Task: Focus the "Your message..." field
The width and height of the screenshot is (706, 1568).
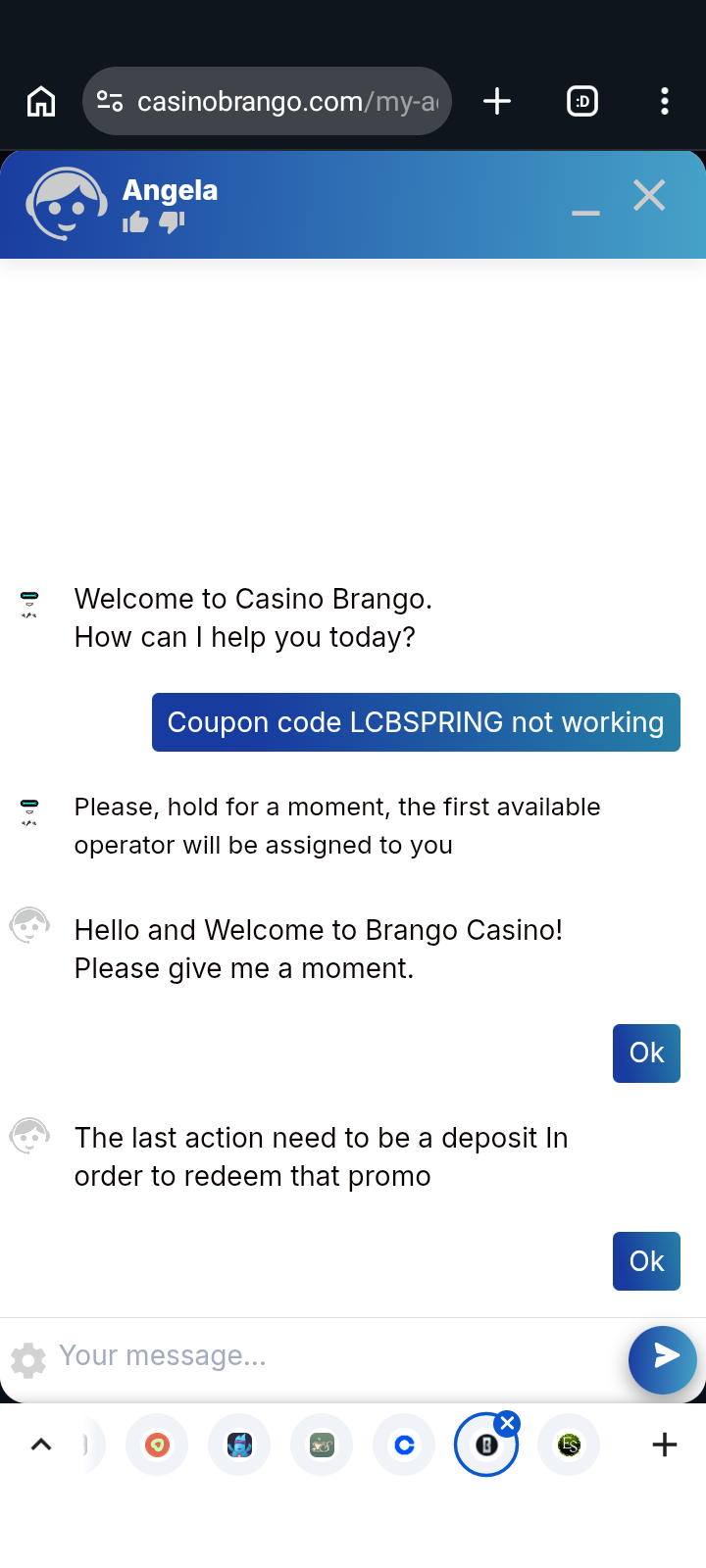Action: point(333,1356)
